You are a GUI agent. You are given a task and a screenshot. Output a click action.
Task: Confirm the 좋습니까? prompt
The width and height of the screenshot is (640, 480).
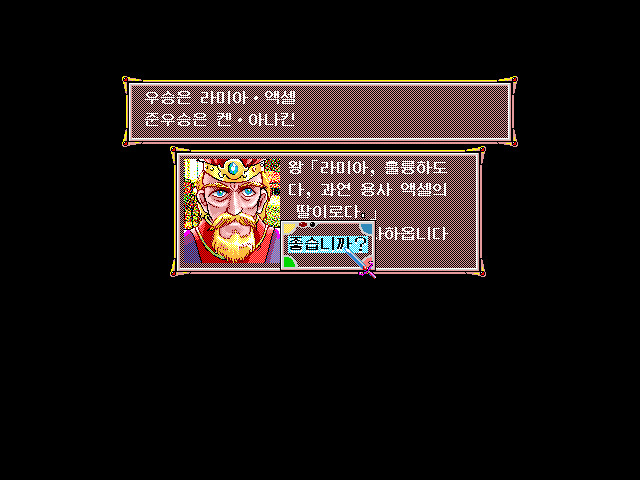pyautogui.click(x=328, y=244)
